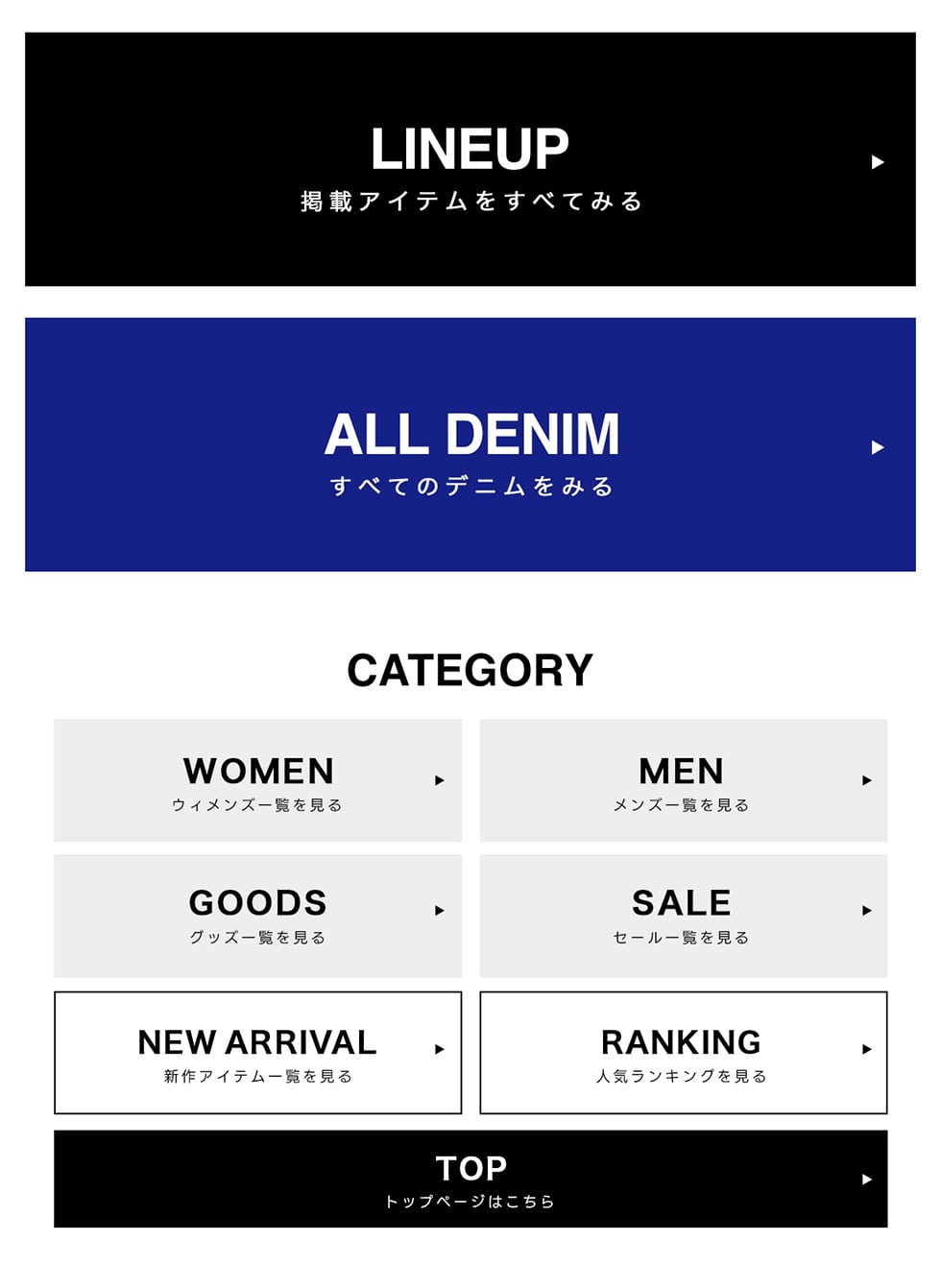Select the MEN category
Viewport: 941px width, 1288px height.
tap(683, 780)
